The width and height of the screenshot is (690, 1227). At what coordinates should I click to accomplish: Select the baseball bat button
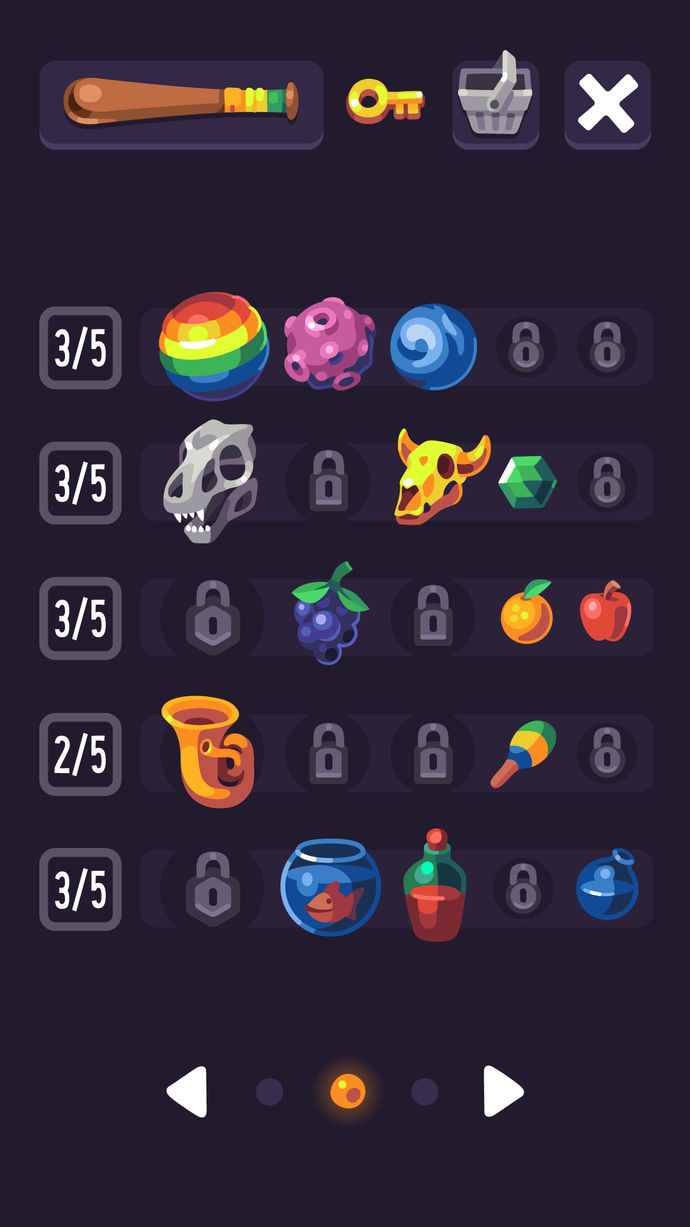pos(181,103)
